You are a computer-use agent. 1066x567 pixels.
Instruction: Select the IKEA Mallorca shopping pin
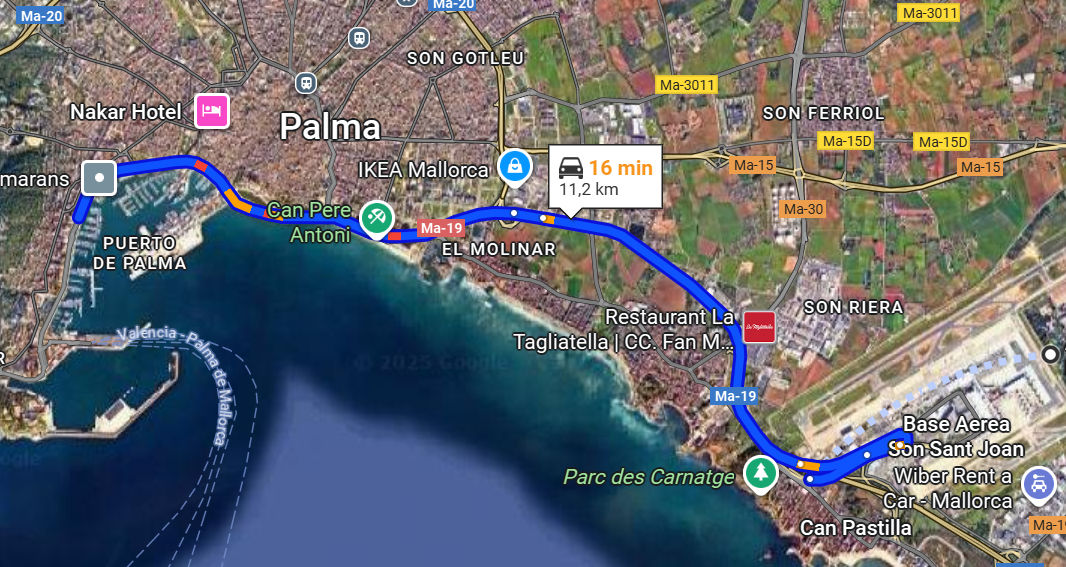[514, 166]
